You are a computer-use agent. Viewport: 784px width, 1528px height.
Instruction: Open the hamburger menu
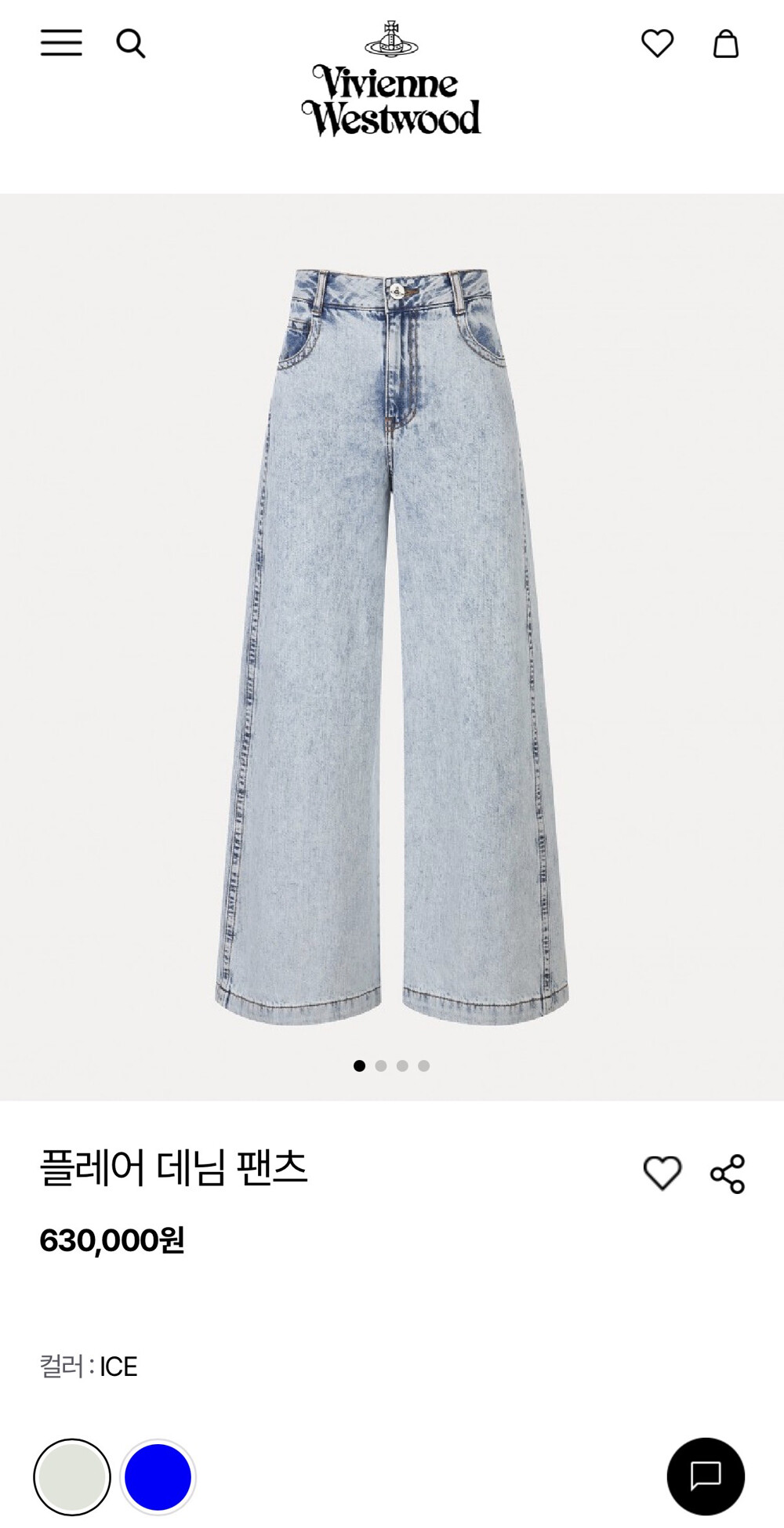click(61, 43)
